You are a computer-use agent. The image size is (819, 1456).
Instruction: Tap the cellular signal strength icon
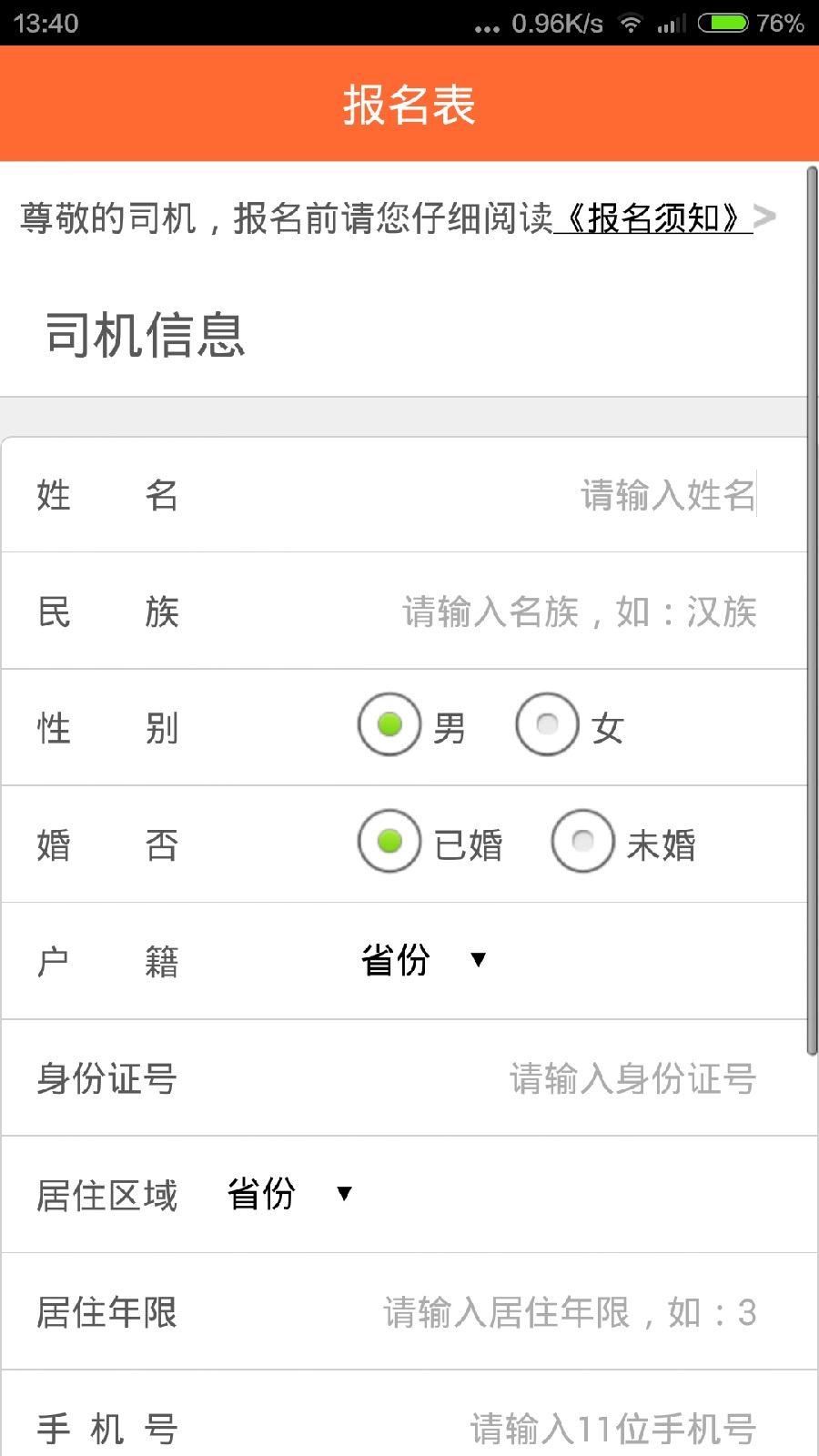coord(672,22)
